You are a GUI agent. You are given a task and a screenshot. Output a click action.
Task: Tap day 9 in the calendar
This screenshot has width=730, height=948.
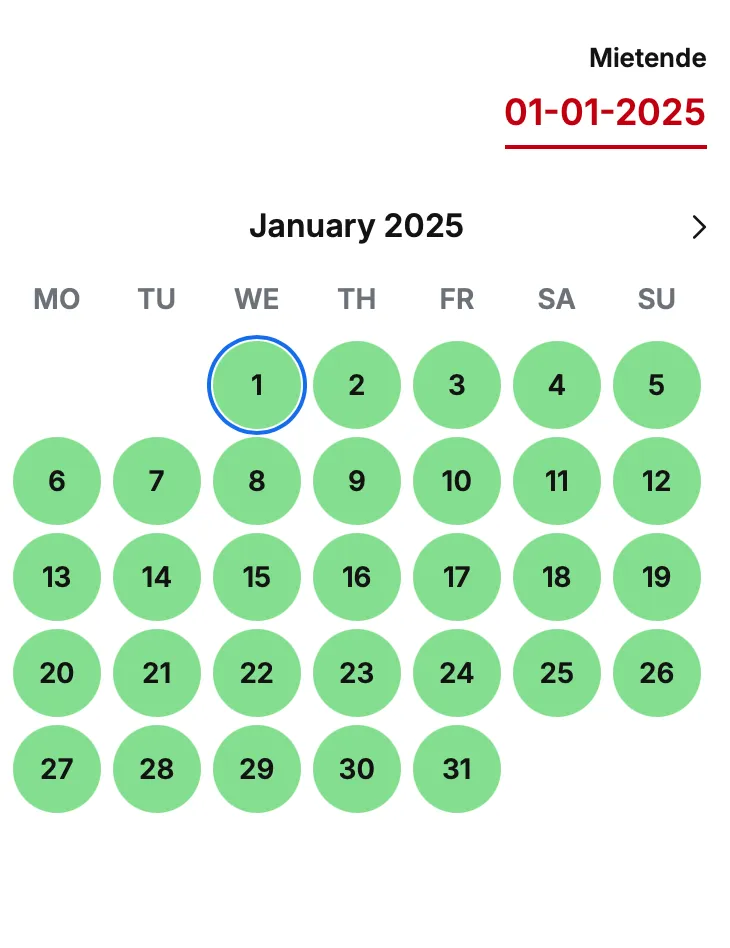(x=357, y=481)
